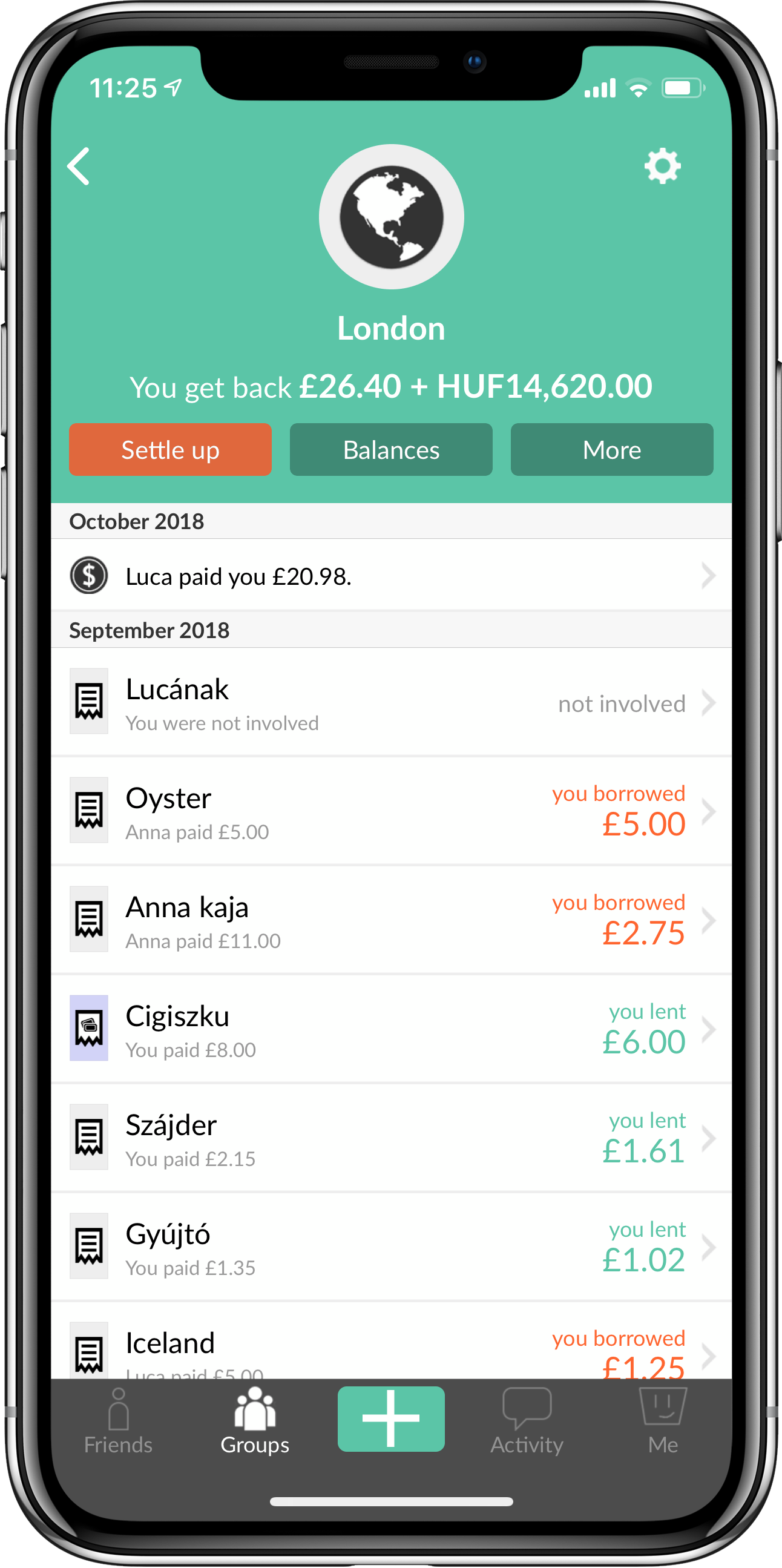Open the More options button

pyautogui.click(x=611, y=450)
